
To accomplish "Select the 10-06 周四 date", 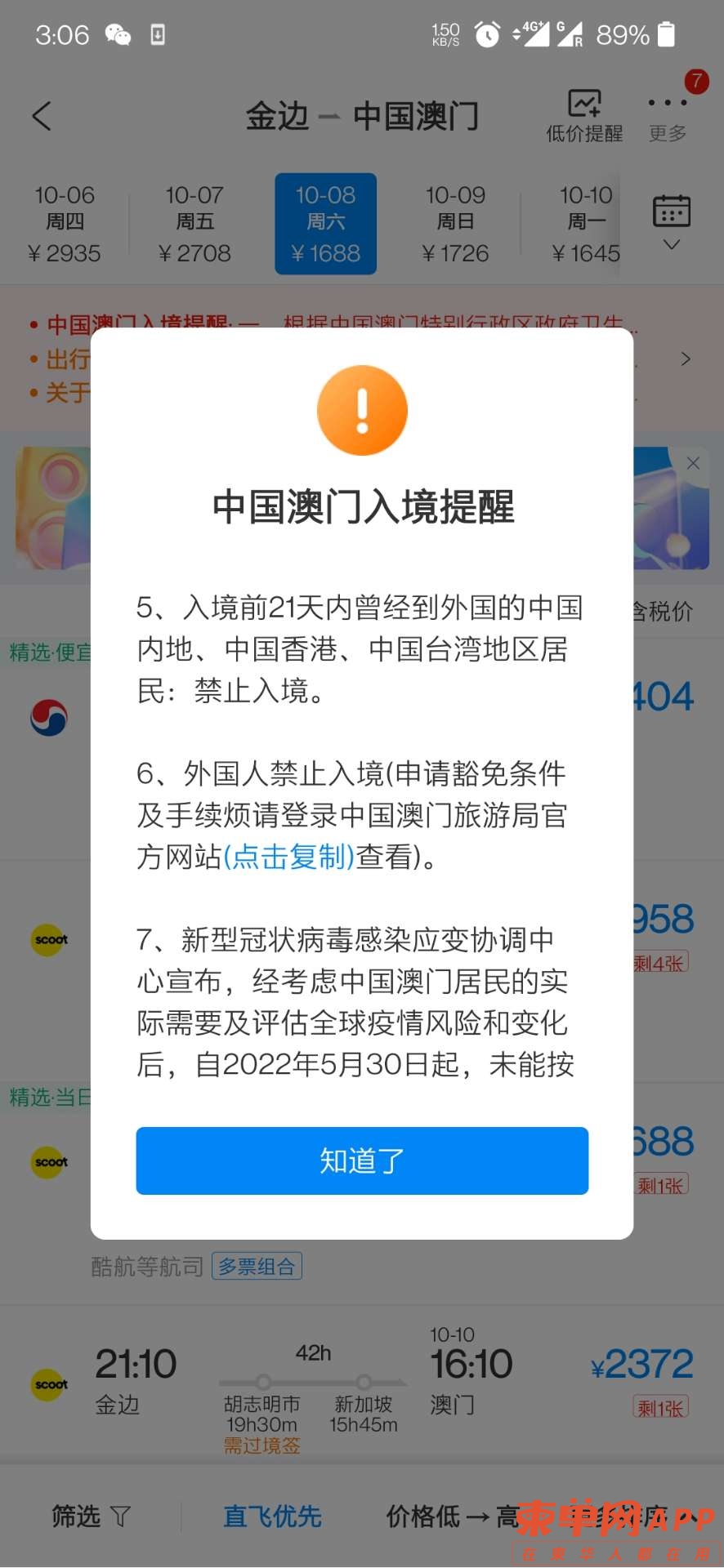I will (65, 224).
